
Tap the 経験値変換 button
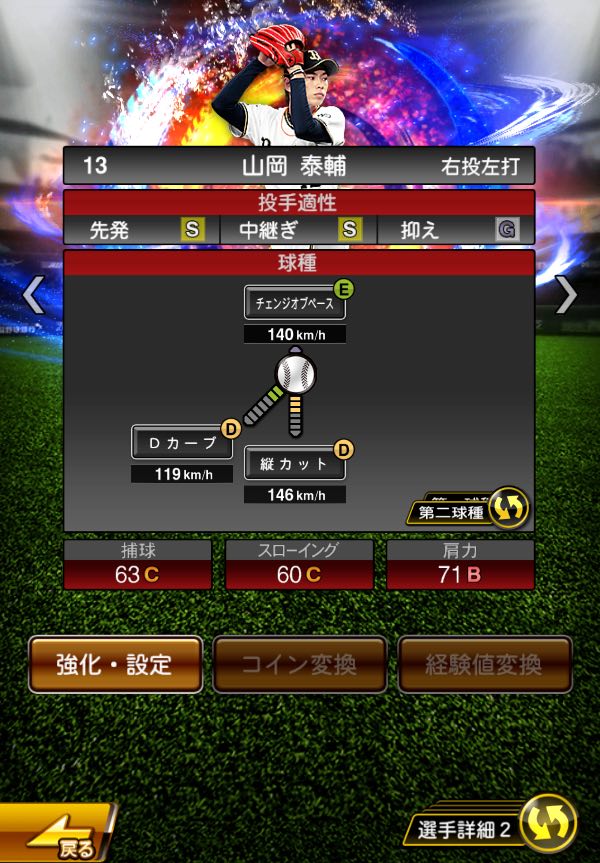click(x=484, y=664)
